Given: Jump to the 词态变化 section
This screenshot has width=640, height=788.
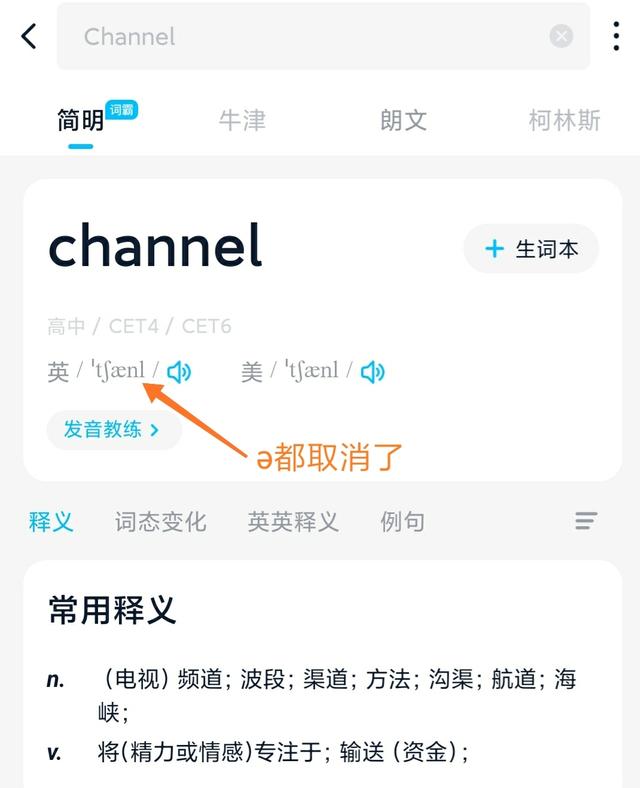Looking at the screenshot, I should click(160, 521).
